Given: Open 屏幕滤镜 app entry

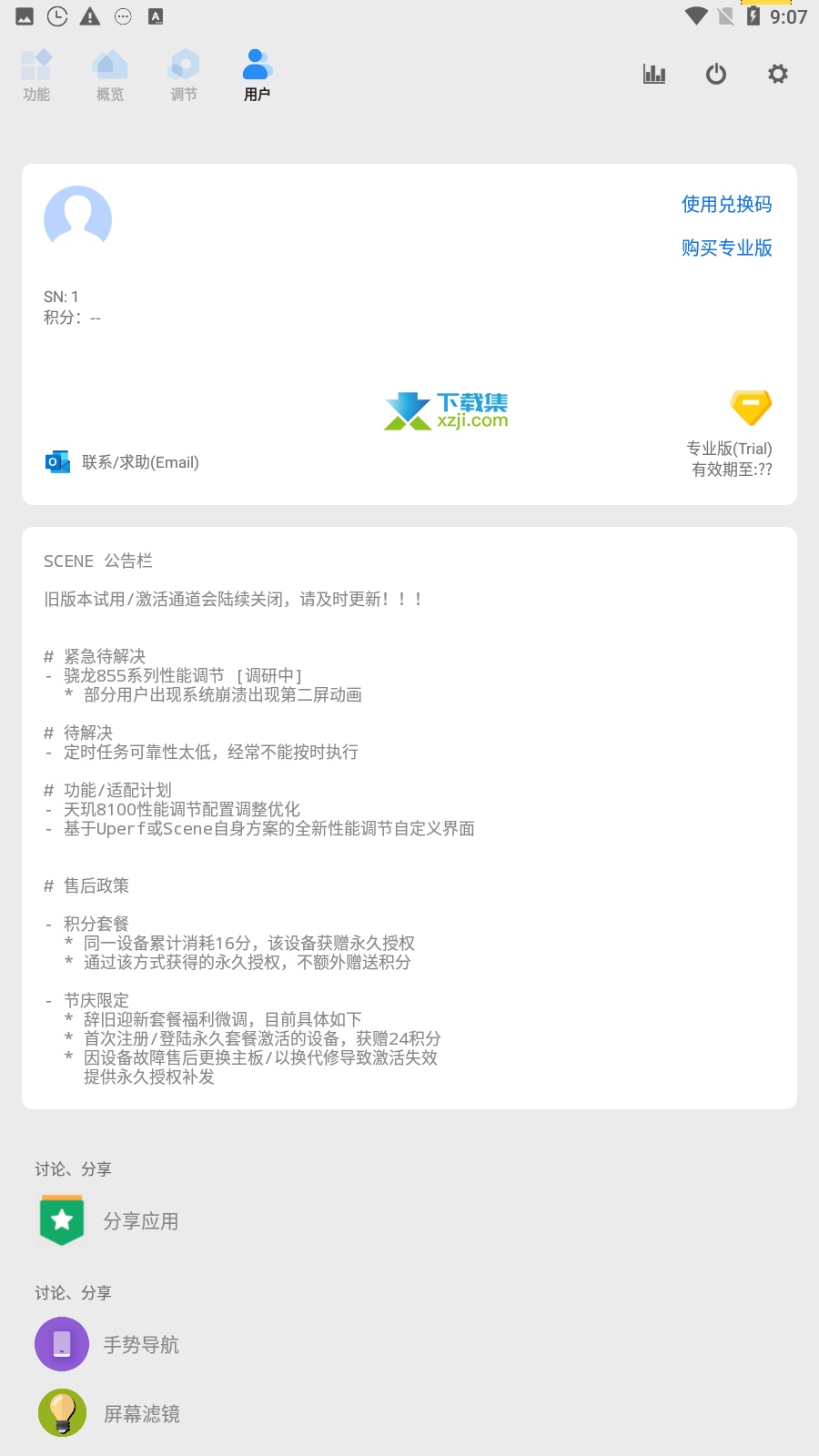Looking at the screenshot, I should pos(107,1413).
